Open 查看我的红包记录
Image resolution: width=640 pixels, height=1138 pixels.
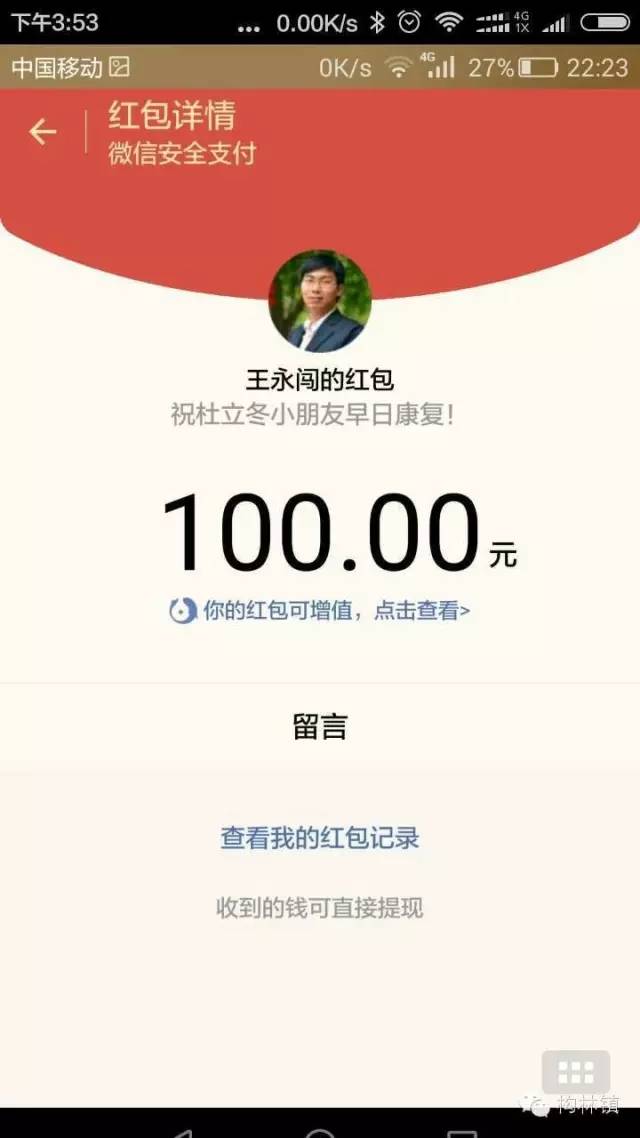coord(320,838)
